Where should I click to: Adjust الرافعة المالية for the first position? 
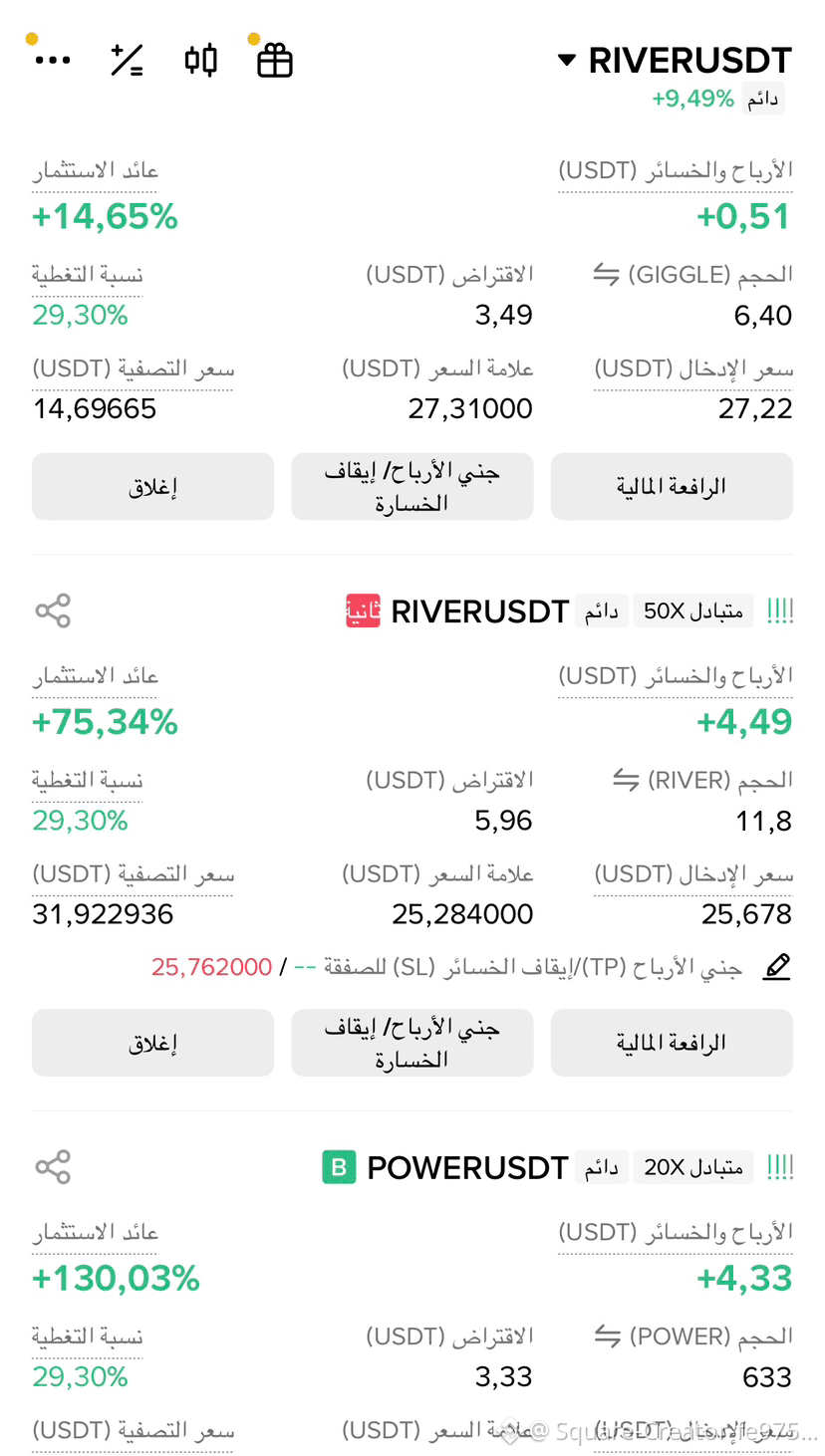pos(672,486)
